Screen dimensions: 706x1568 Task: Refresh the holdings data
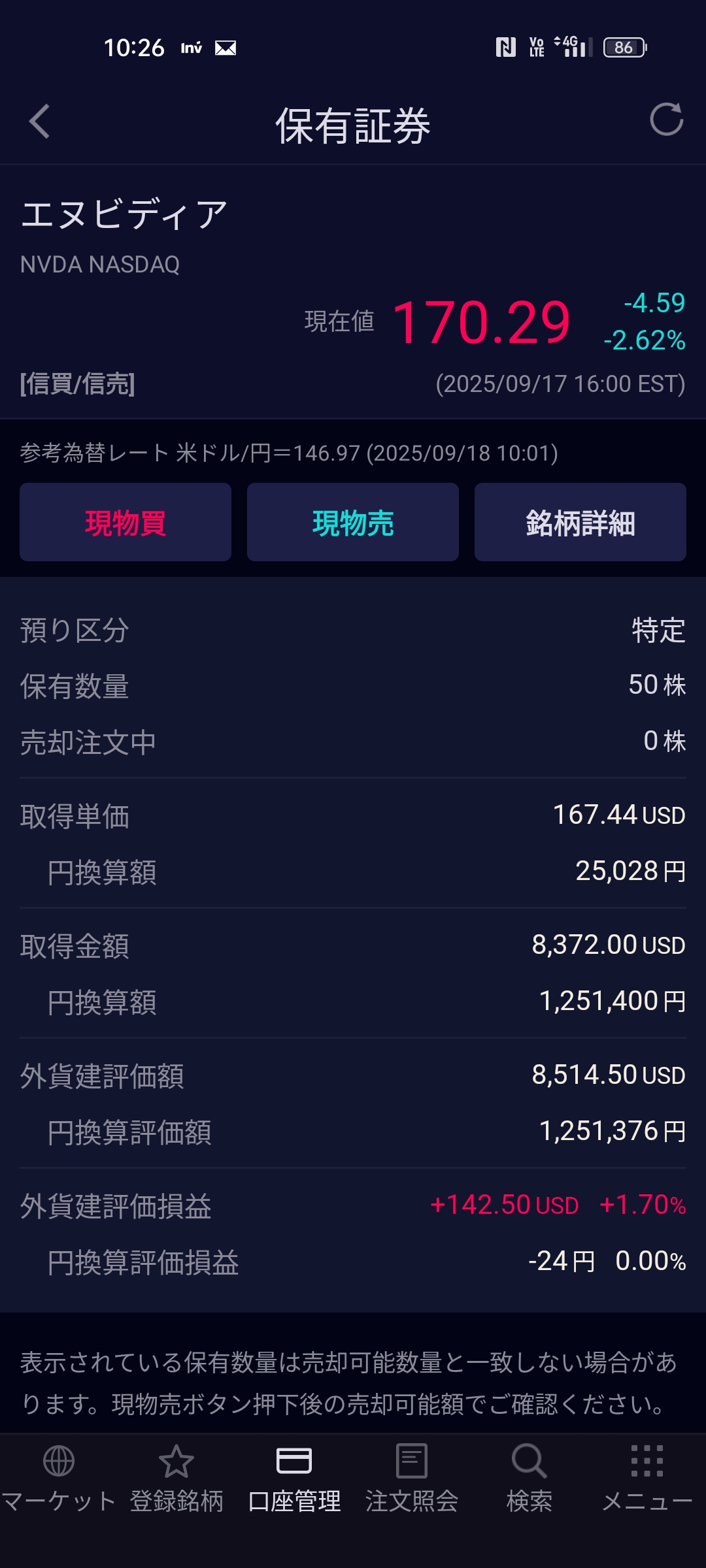[666, 120]
